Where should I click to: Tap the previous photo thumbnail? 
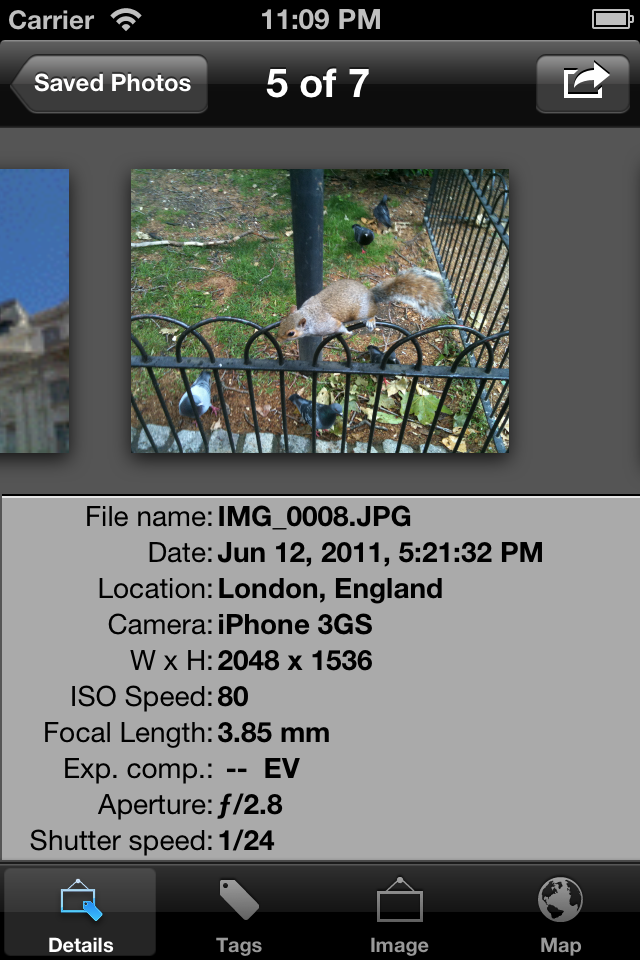pyautogui.click(x=34, y=311)
